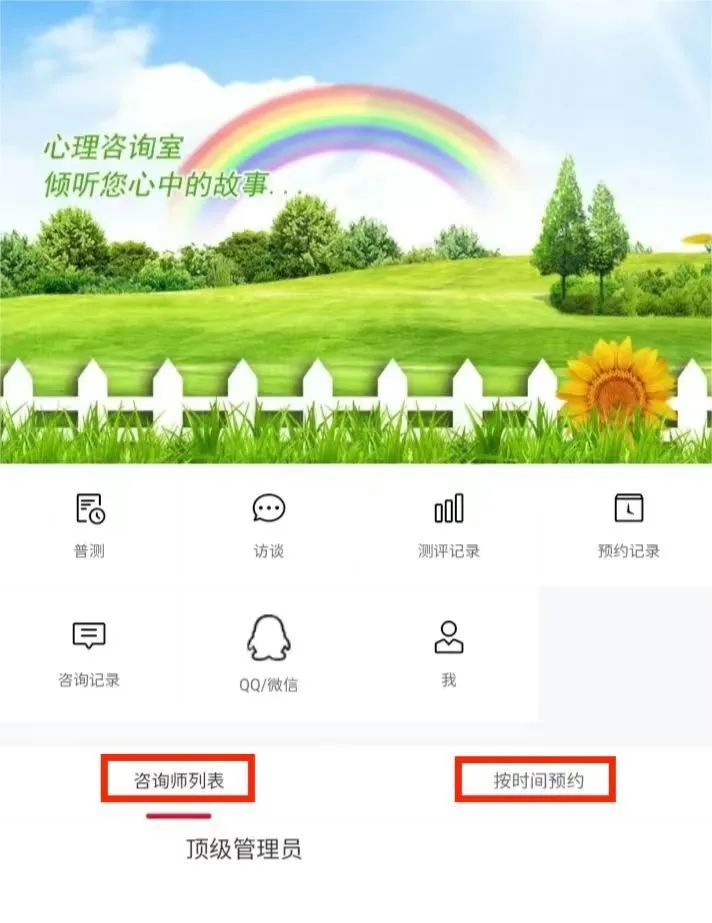Tap the QQ/微信 contact option
Viewport: 712px width, 923px height.
268,653
